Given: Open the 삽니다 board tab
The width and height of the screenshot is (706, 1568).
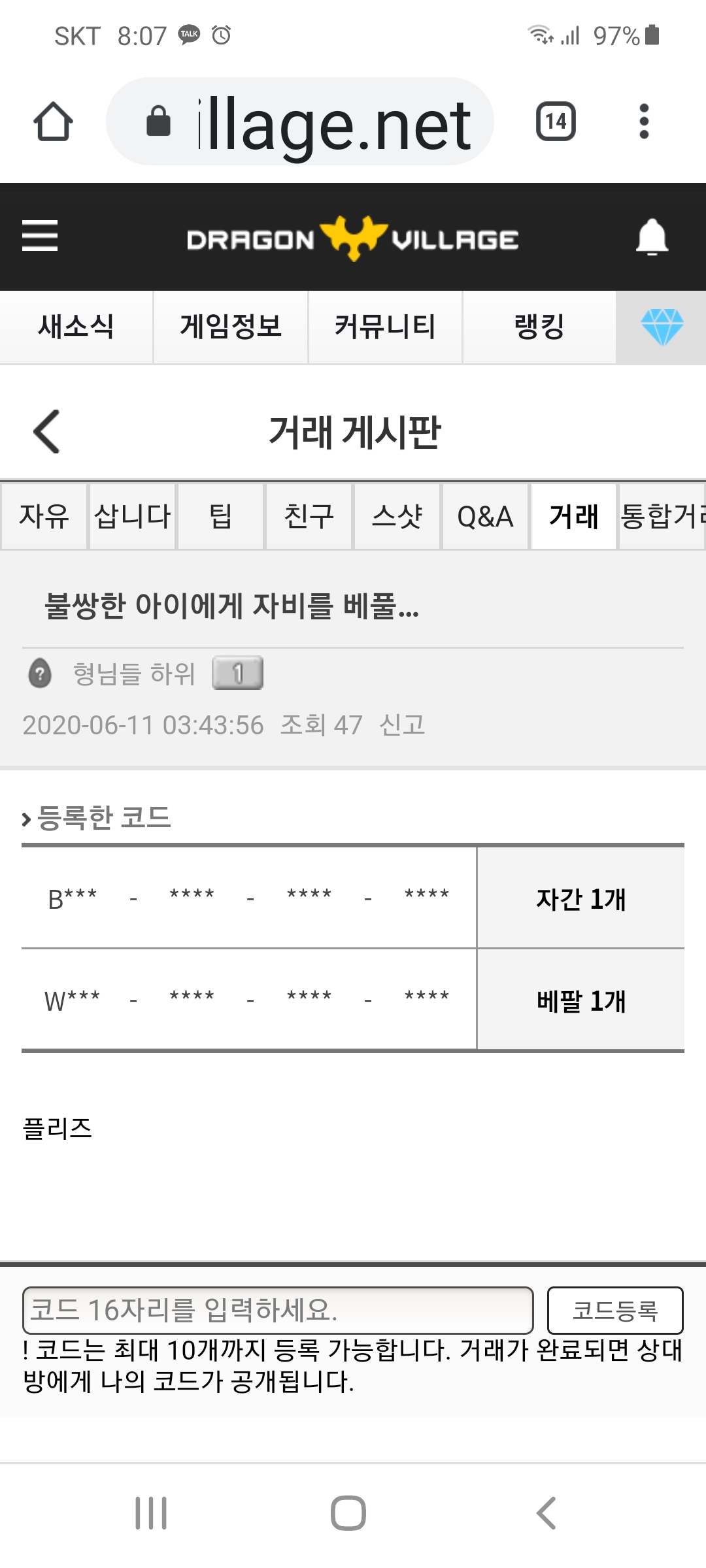Looking at the screenshot, I should pyautogui.click(x=133, y=516).
